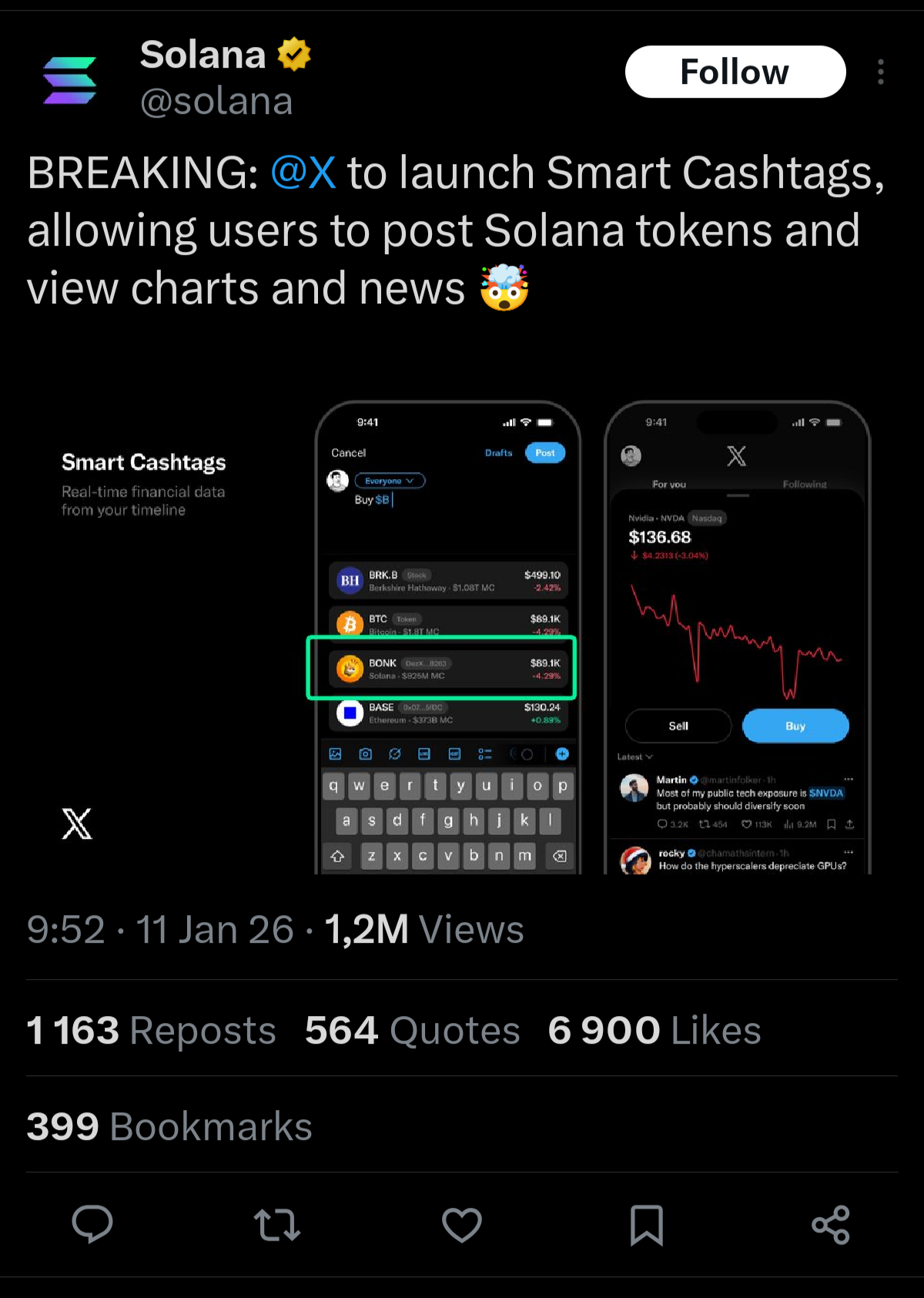View the 564 Quotes list
The height and width of the screenshot is (1298, 924).
coord(413,1030)
